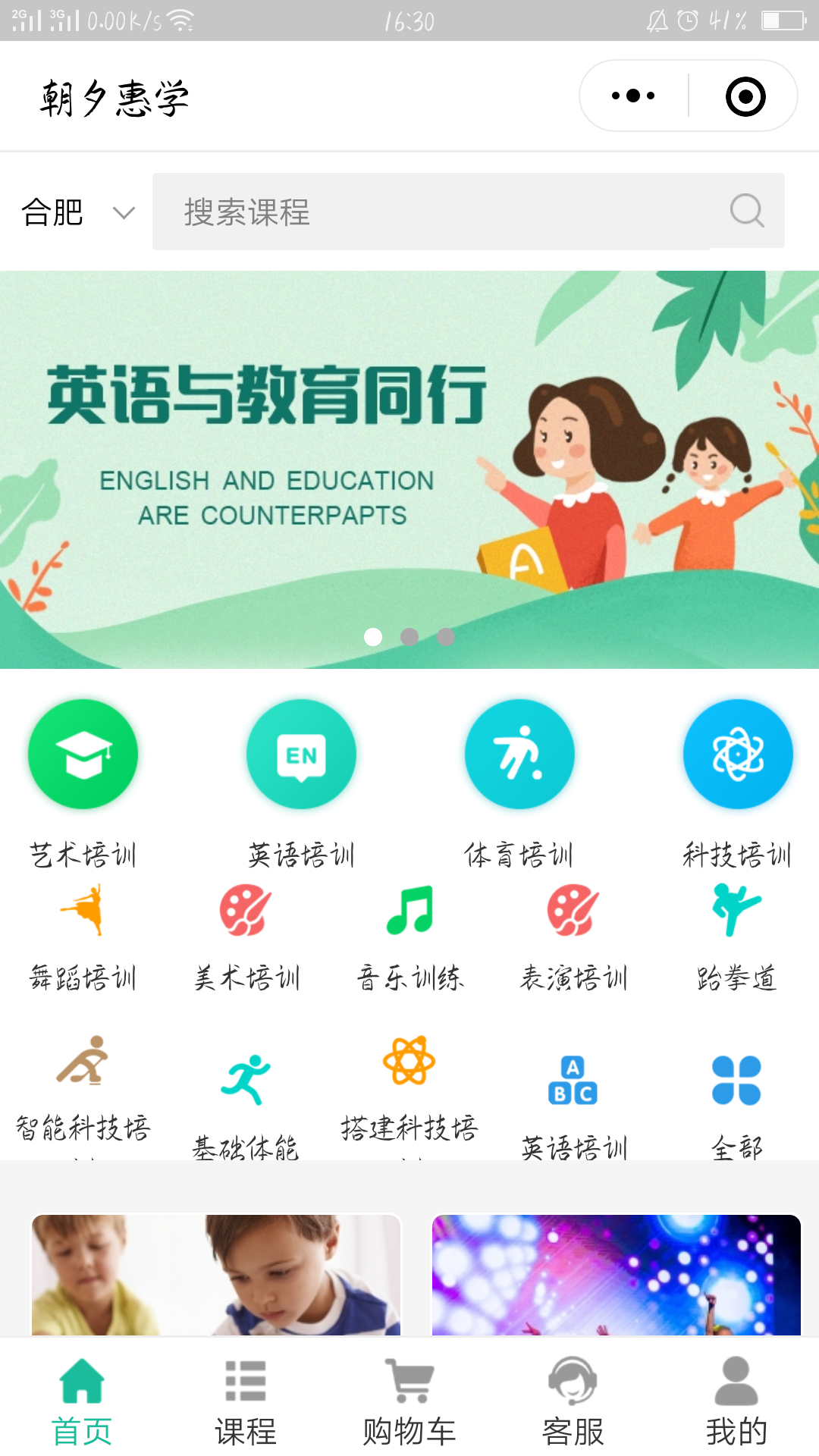Image resolution: width=819 pixels, height=1456 pixels.
Task: Open the 英语与教育同行 banner
Action: tap(409, 469)
